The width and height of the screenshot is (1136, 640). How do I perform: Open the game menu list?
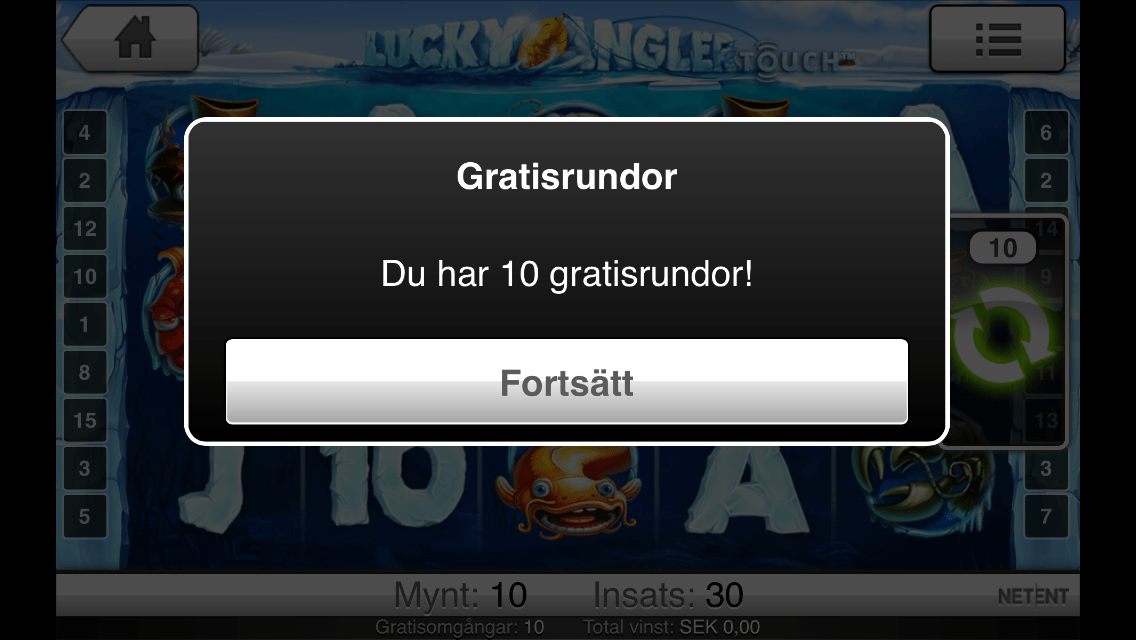coord(997,39)
